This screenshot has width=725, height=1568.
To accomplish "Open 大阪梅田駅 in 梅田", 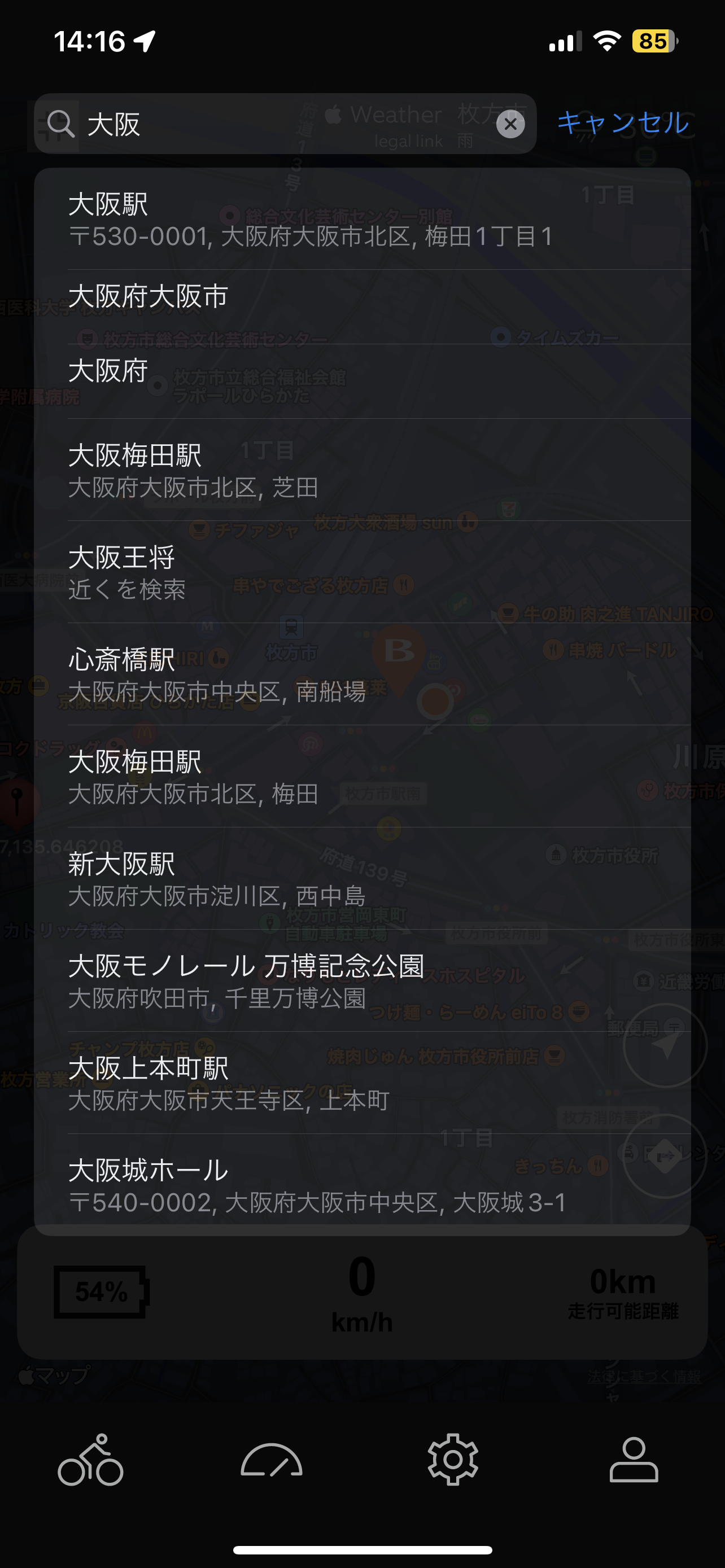I will (362, 777).
